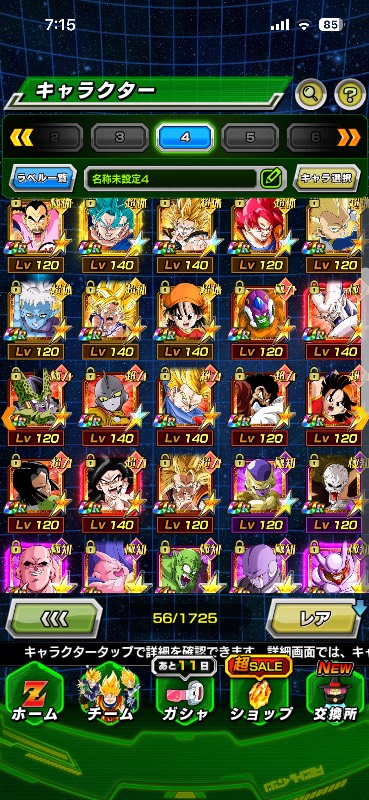Viewport: 369px width, 800px height.
Task: Open the ラベル一覧 label list
Action: (43, 179)
